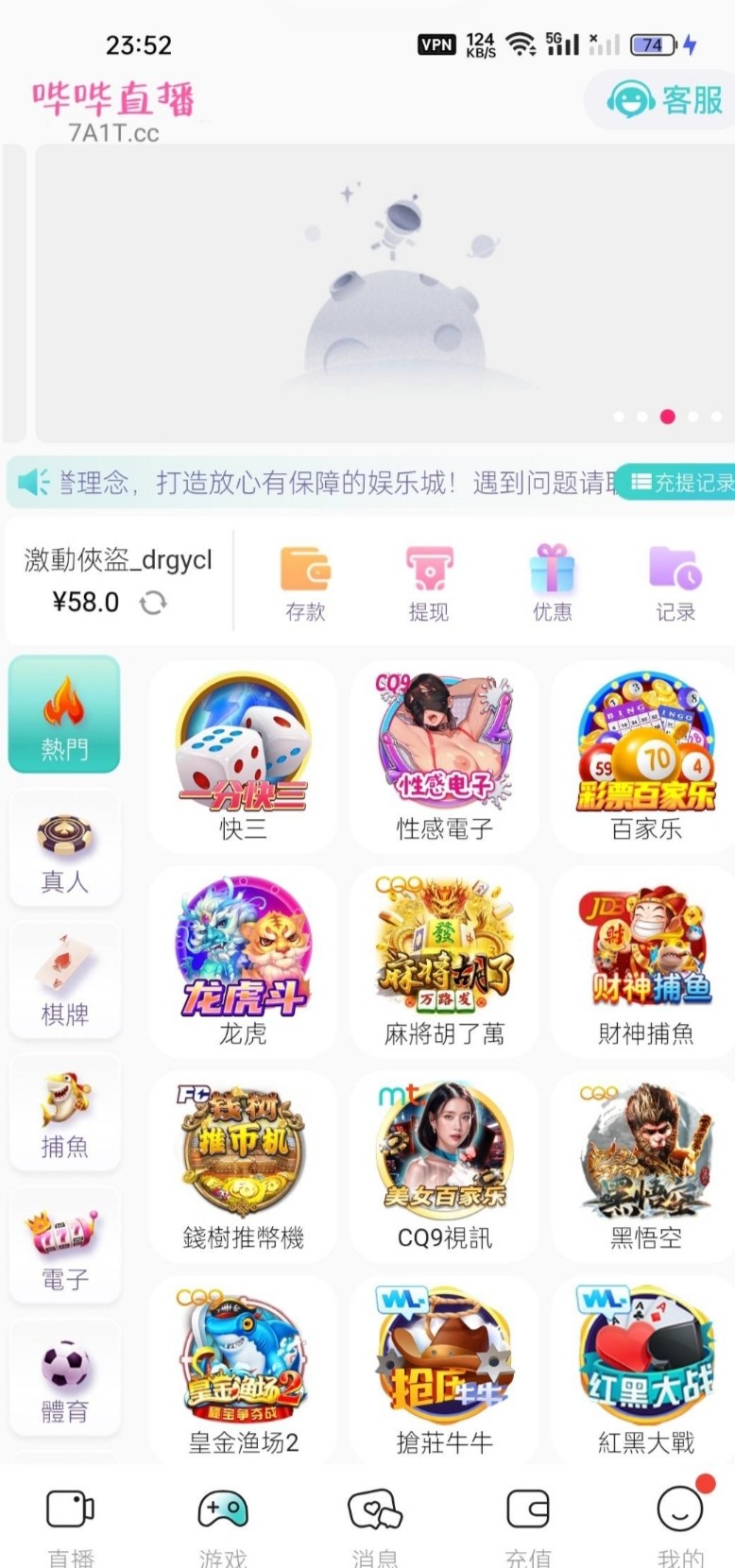Open 优惠 promotions
Image resolution: width=735 pixels, height=1568 pixels.
click(x=552, y=583)
